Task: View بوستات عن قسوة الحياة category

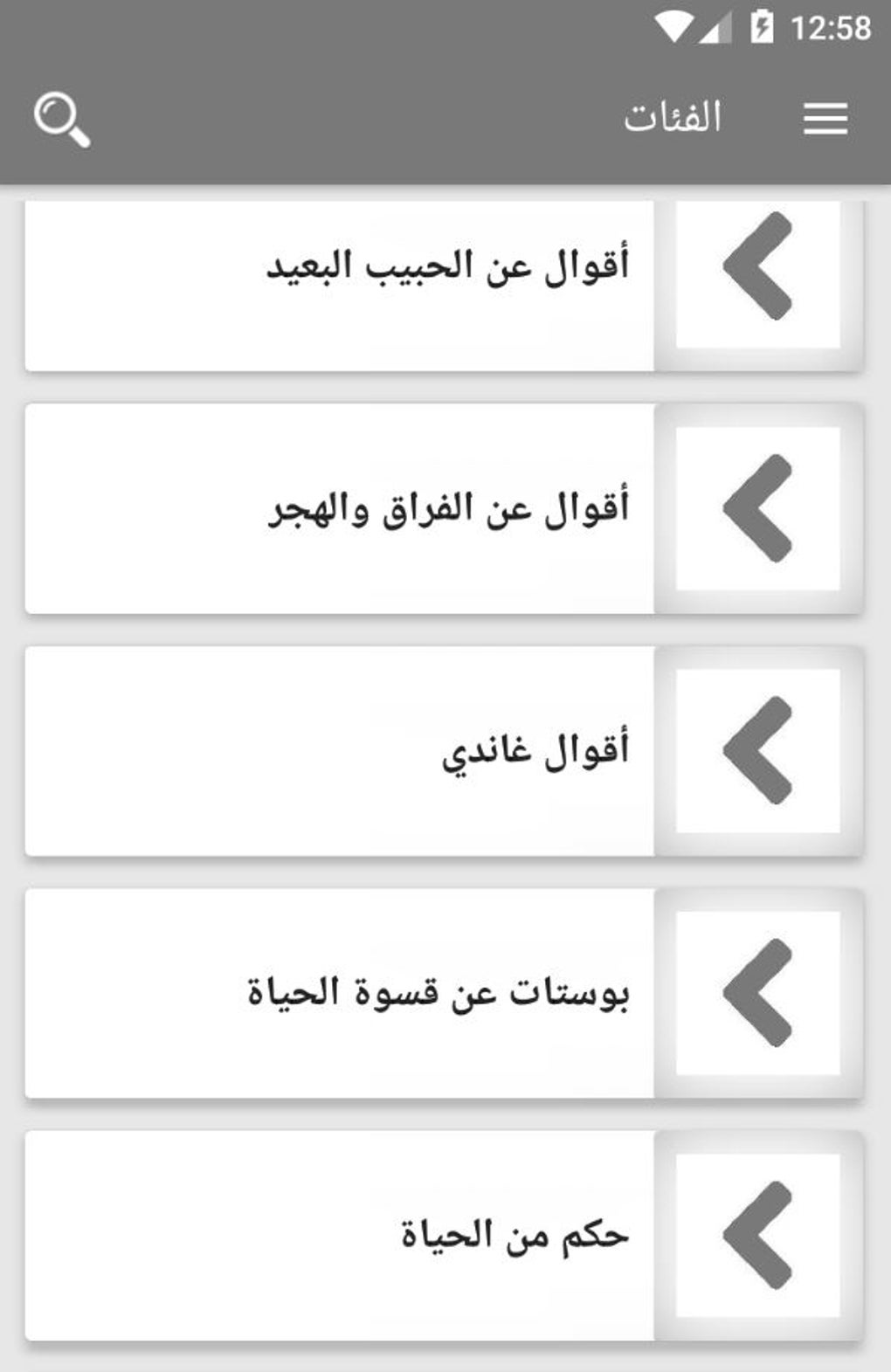Action: pyautogui.click(x=445, y=993)
